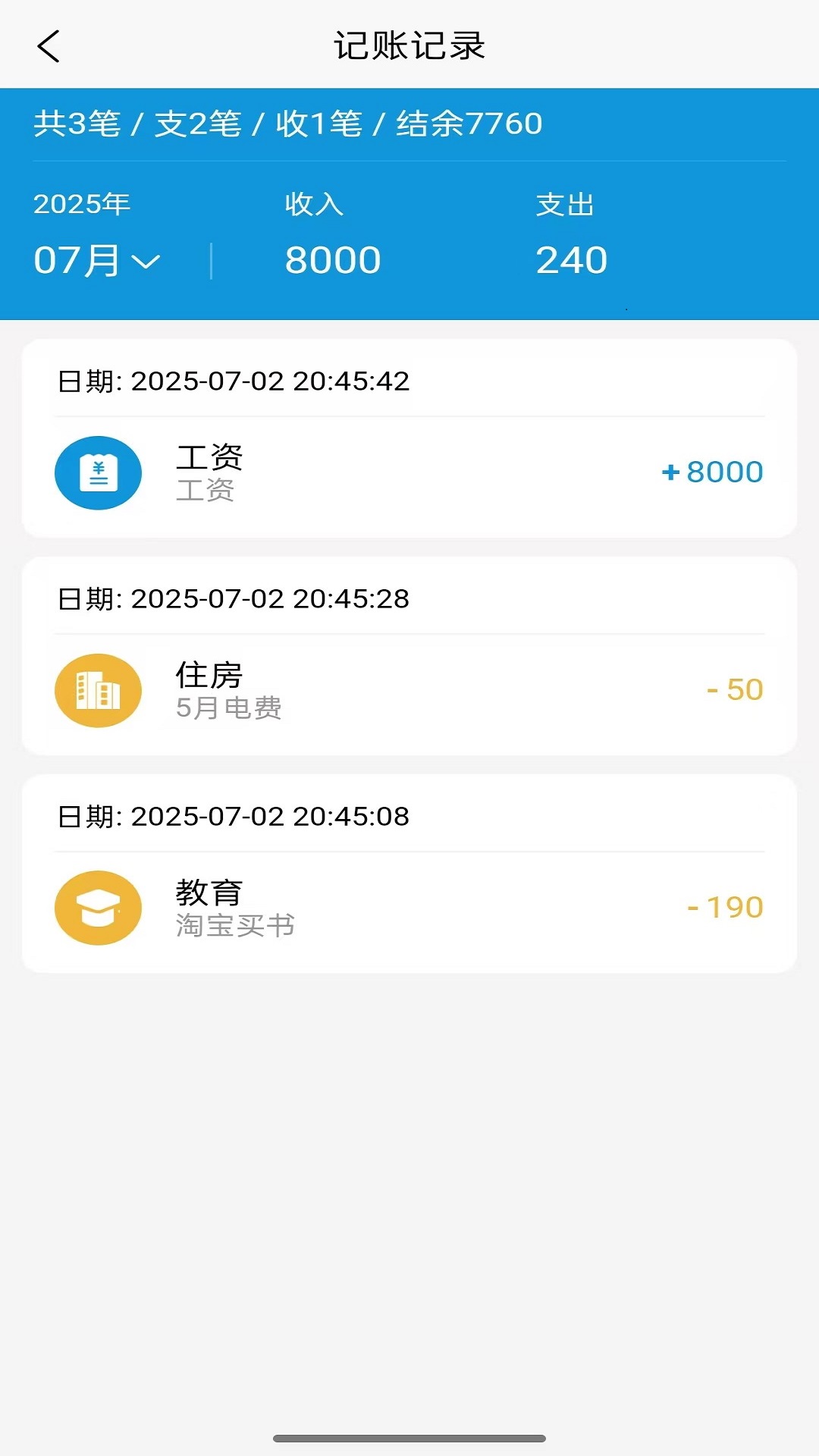This screenshot has height=1456, width=819.
Task: Click the back arrow to return
Action: tap(48, 47)
